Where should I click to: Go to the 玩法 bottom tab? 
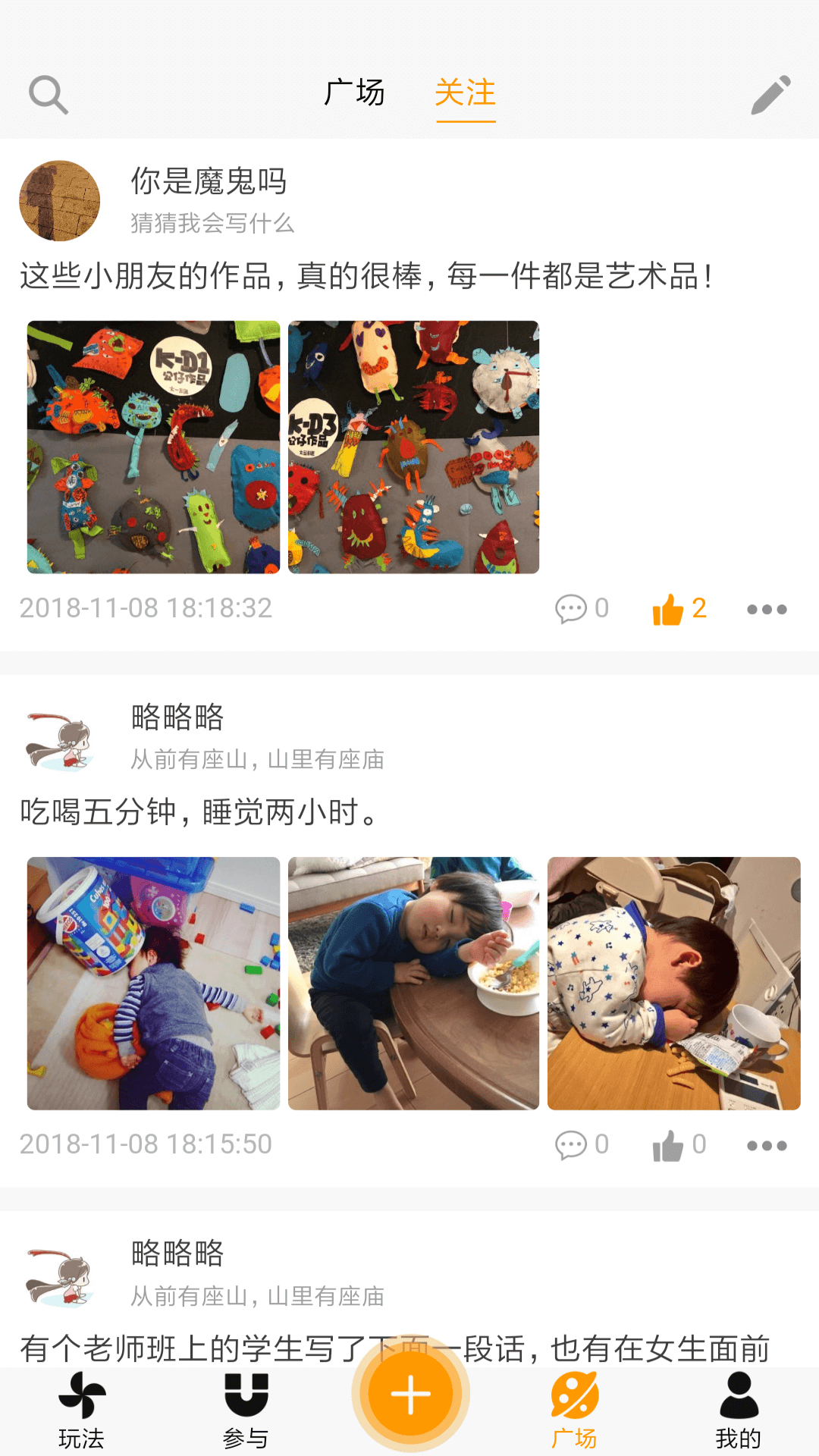(x=82, y=1410)
